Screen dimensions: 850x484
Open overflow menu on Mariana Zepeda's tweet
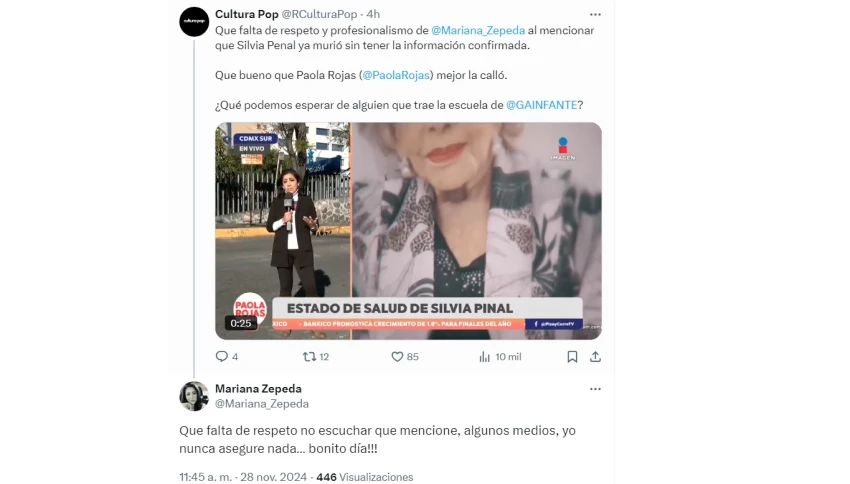tap(595, 389)
